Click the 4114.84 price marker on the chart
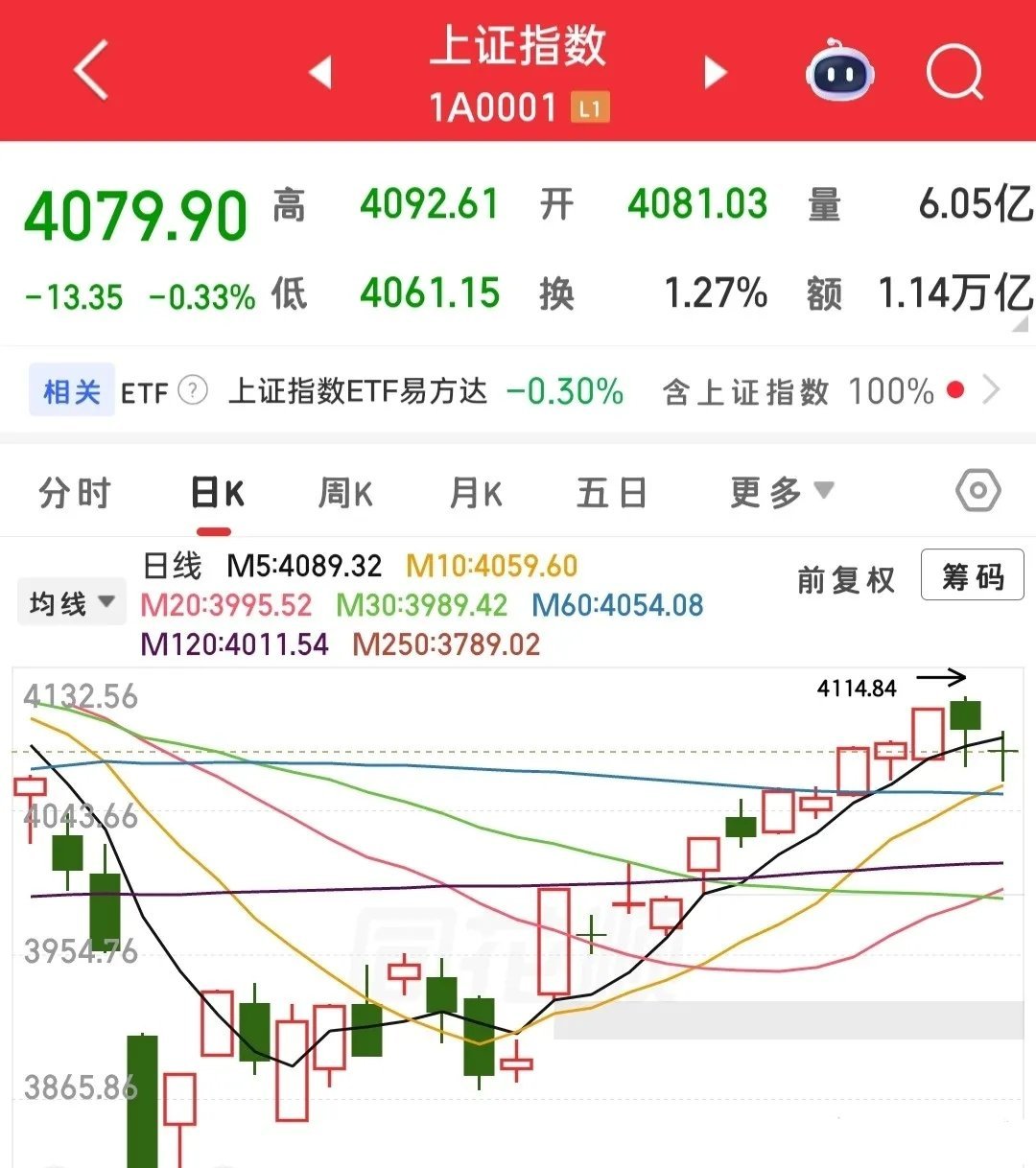Viewport: 1036px width, 1168px height. pos(857,688)
